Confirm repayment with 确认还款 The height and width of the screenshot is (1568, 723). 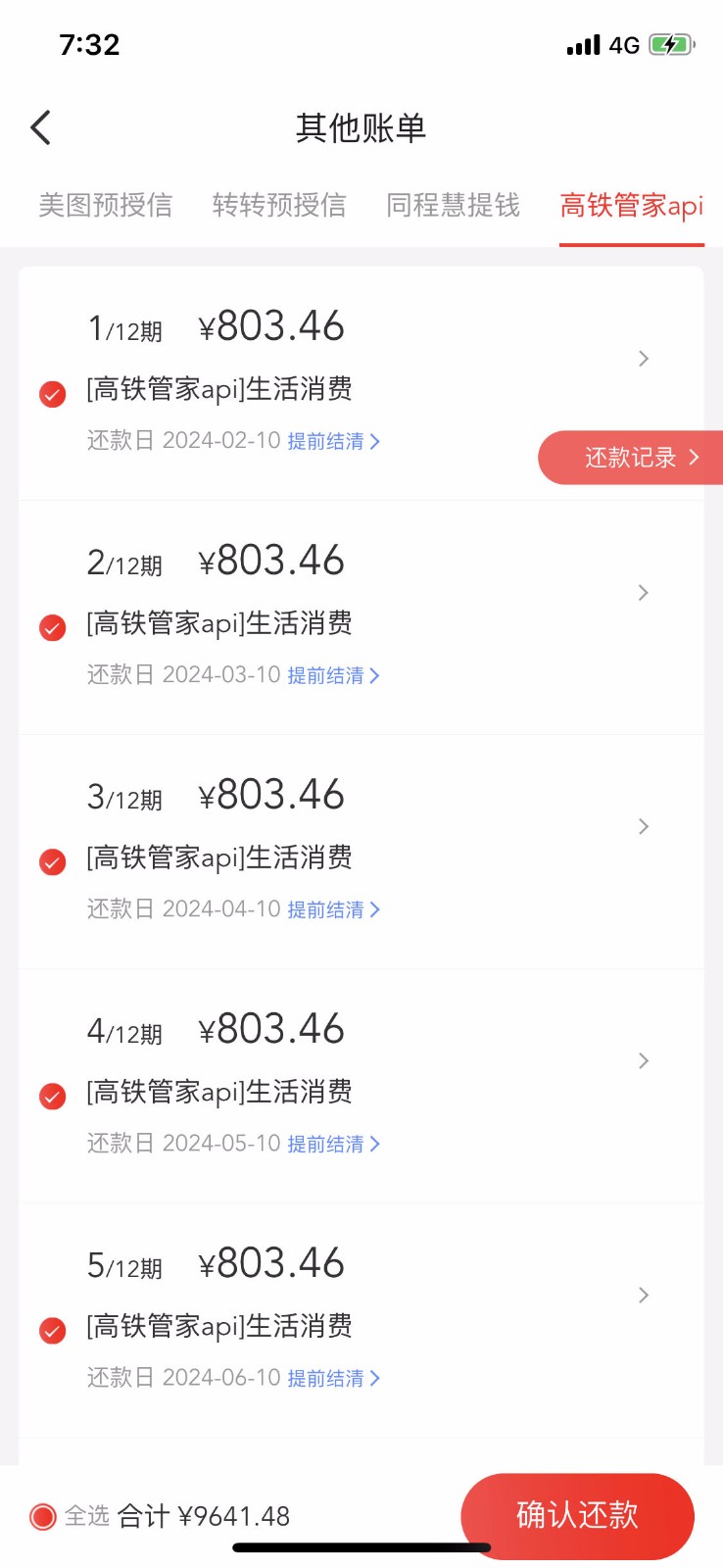point(577,1516)
